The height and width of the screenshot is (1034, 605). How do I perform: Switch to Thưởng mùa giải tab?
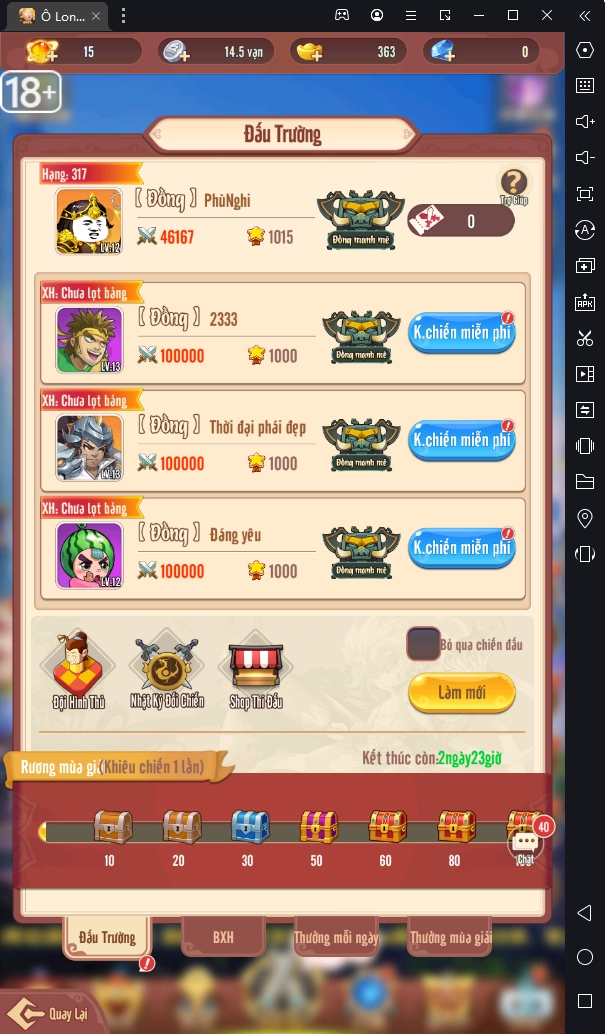tap(450, 938)
